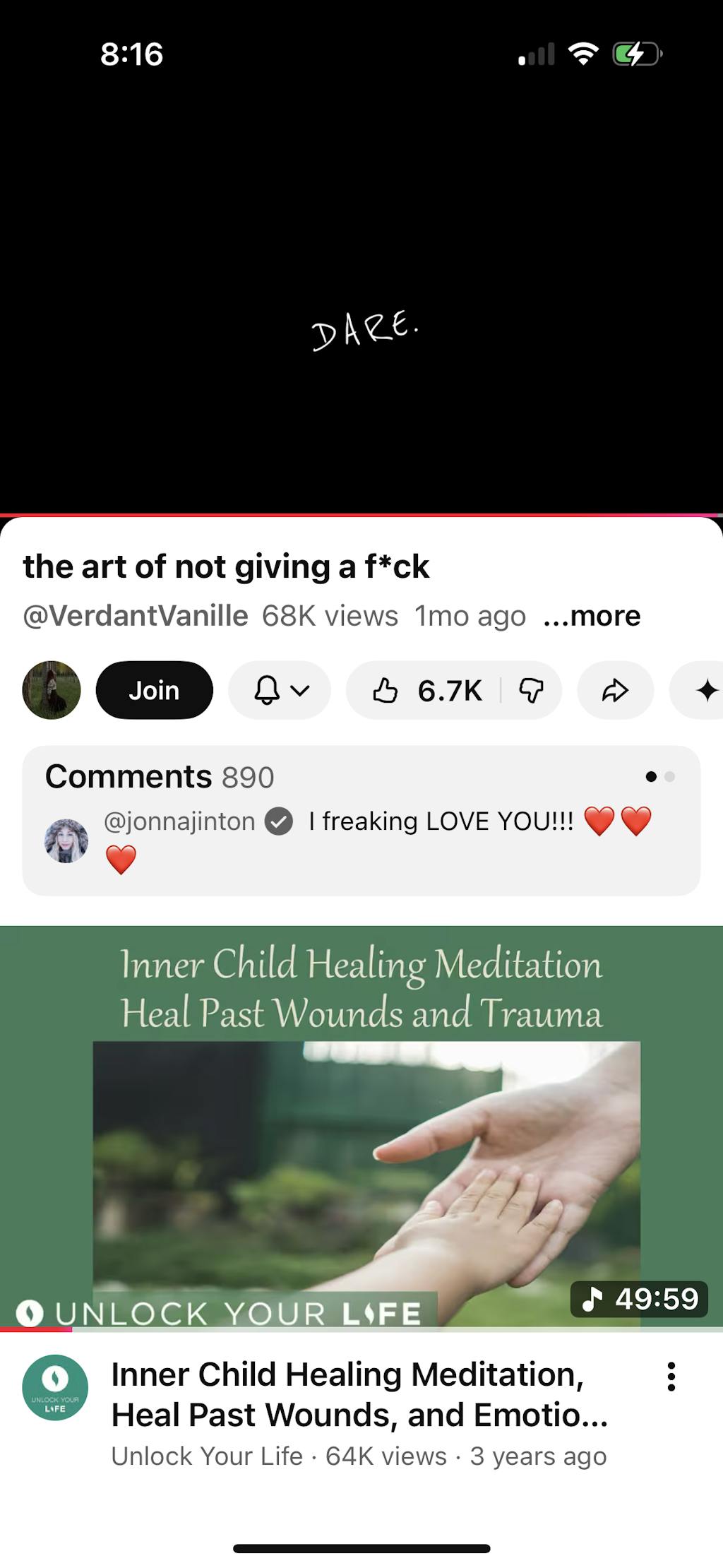This screenshot has height=1568, width=723.
Task: Open the notification bell dropdown
Action: [280, 690]
